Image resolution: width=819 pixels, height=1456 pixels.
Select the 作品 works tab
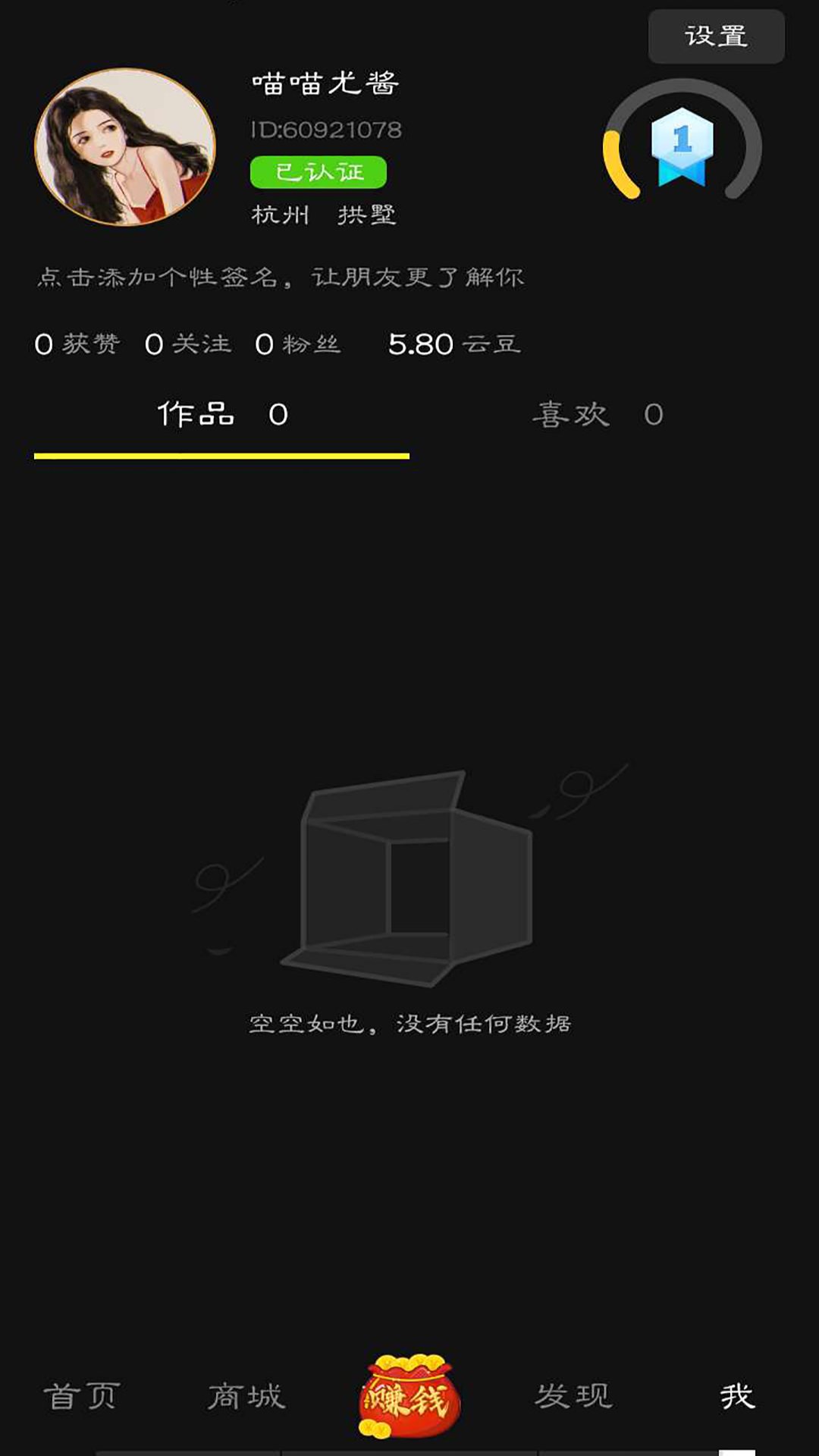[221, 415]
